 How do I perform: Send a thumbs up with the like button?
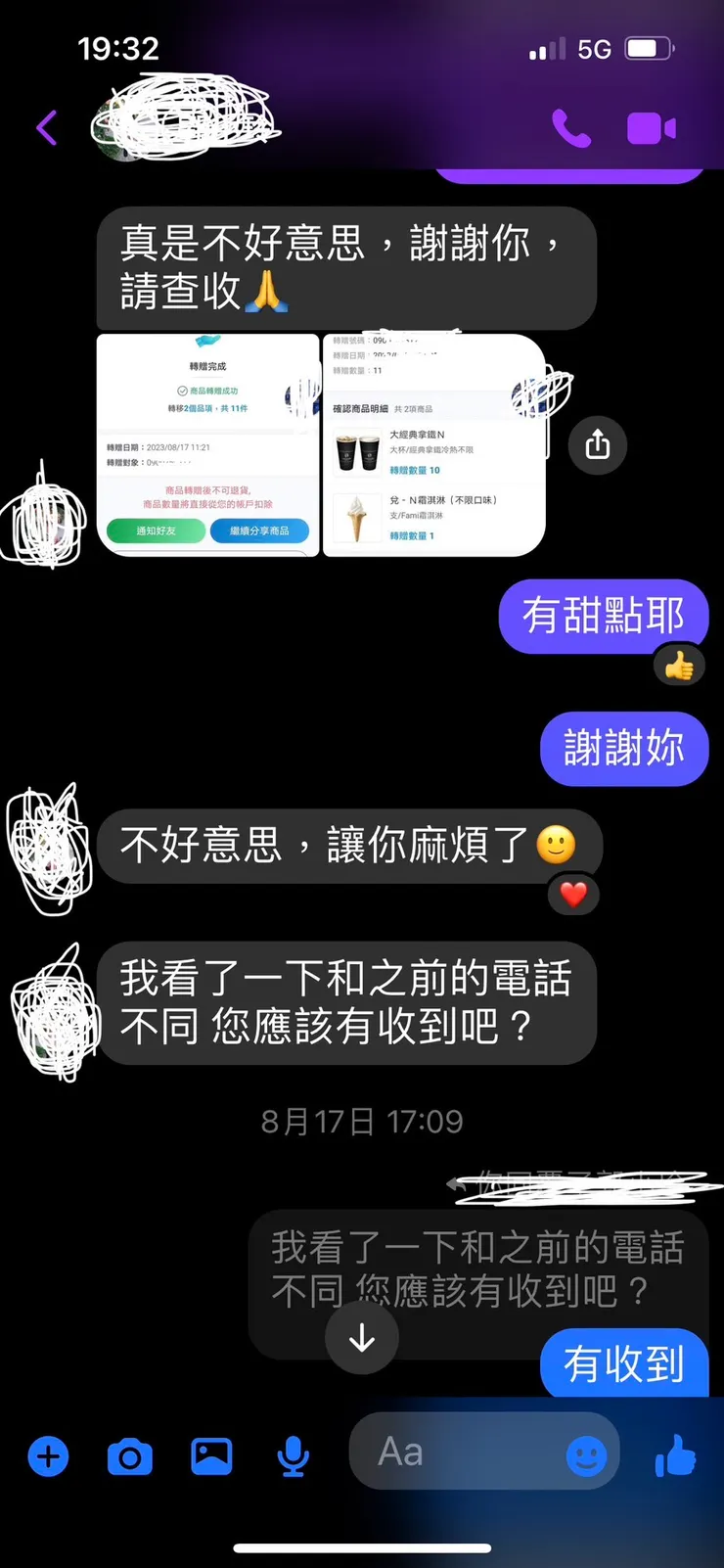[677, 1457]
